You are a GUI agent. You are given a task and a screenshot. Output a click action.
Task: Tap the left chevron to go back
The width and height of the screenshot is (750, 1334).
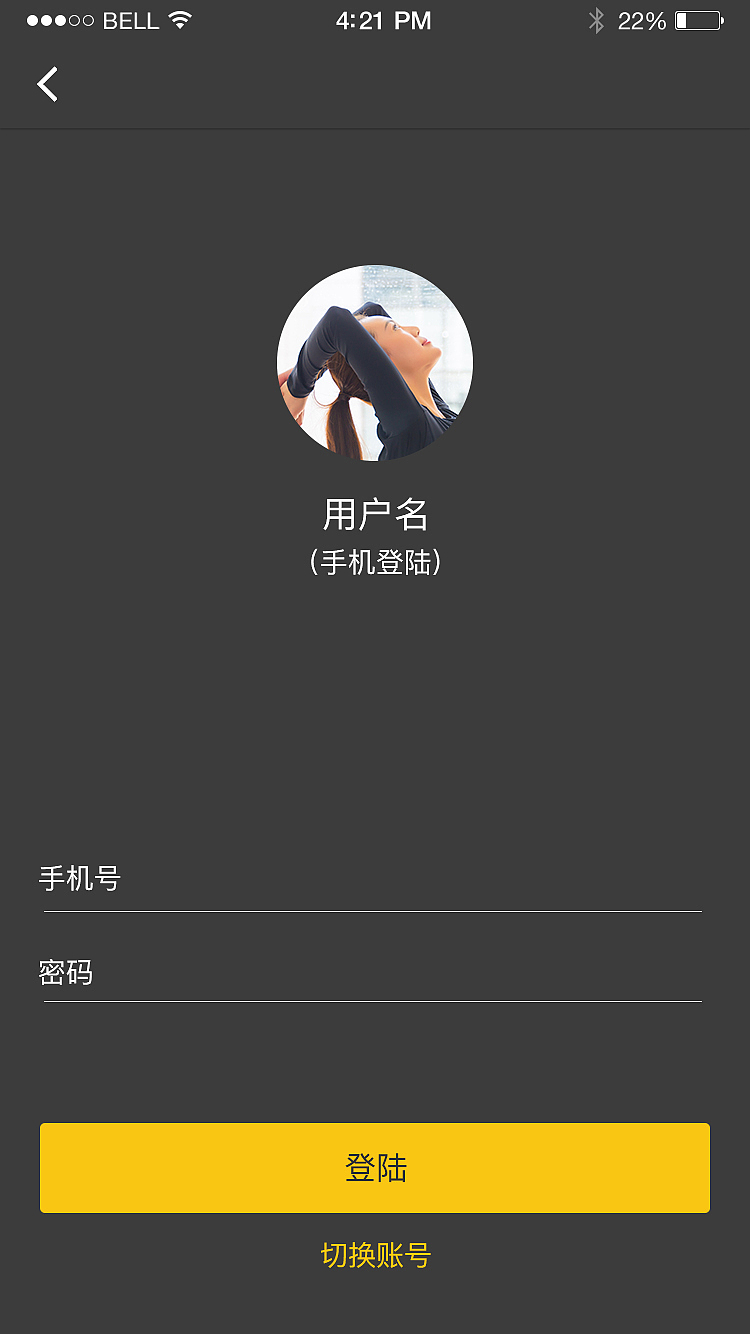click(x=46, y=84)
